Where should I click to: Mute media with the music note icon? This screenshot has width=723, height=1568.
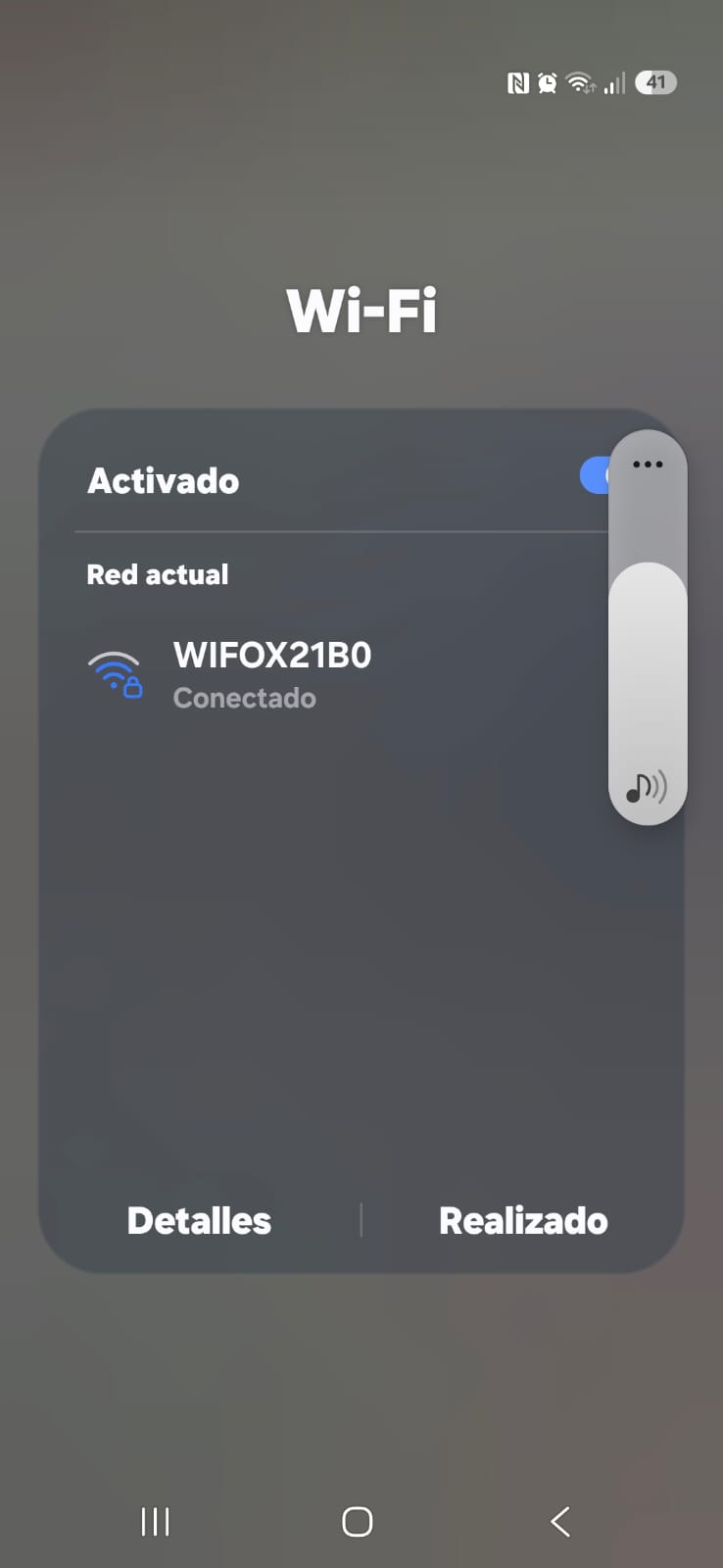click(647, 786)
